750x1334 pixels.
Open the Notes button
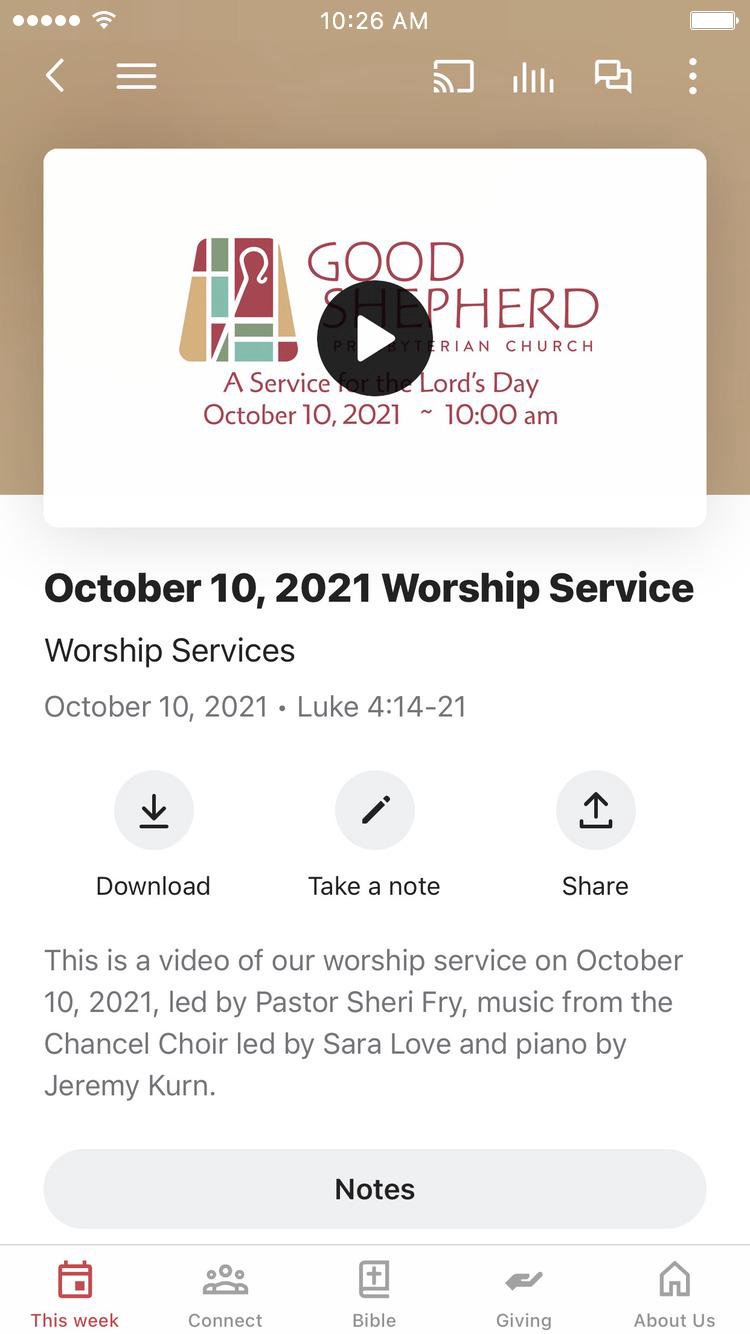click(375, 1189)
